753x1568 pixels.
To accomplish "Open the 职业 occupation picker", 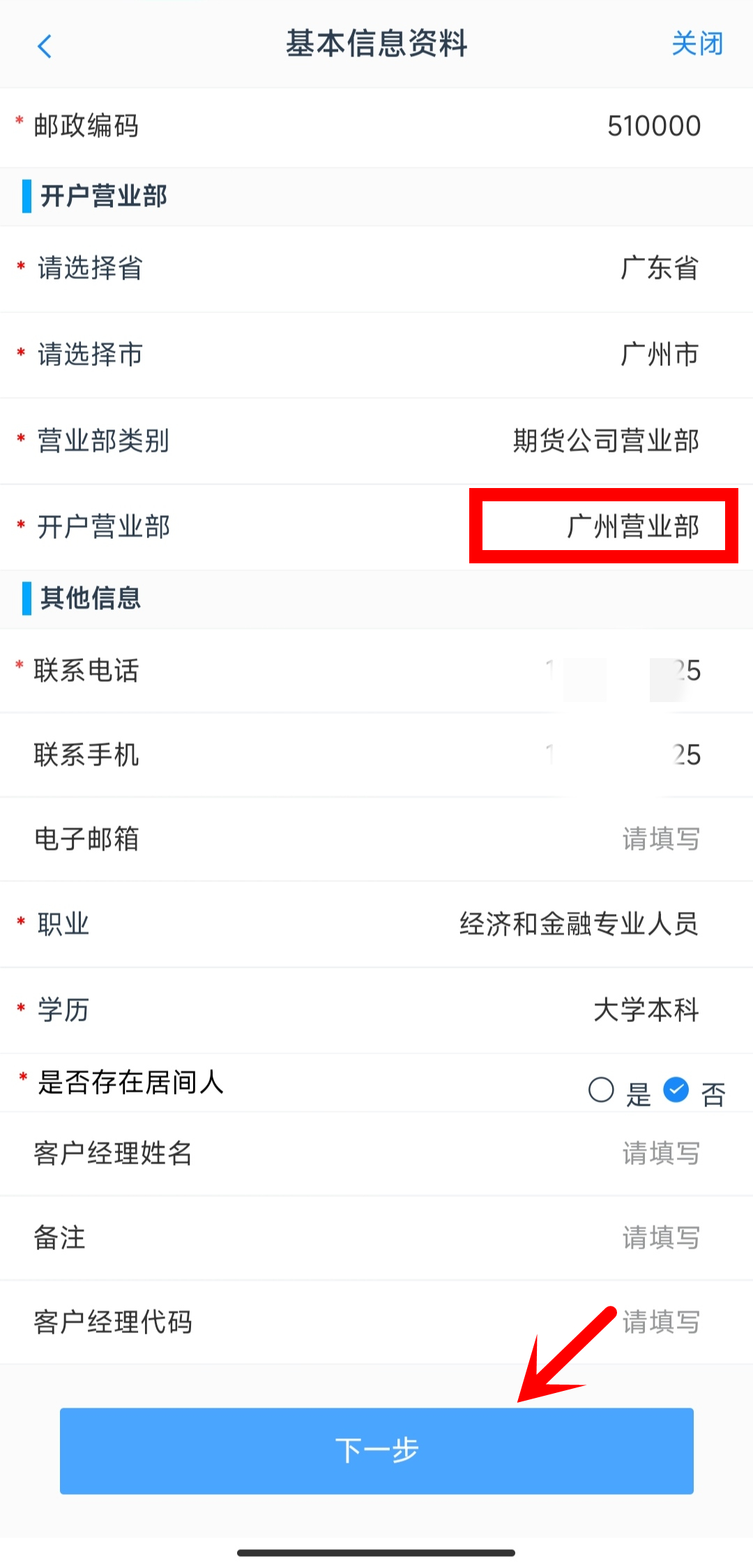I will tap(579, 924).
